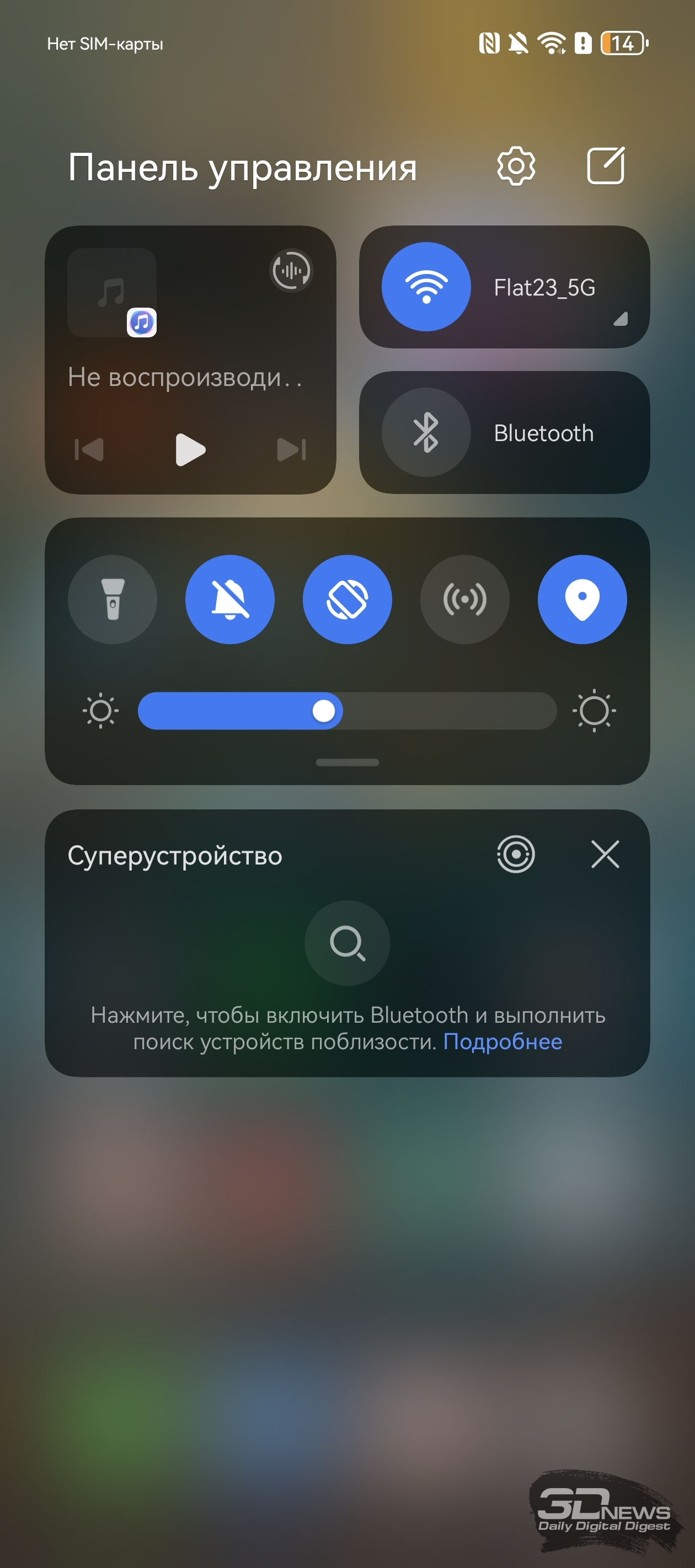Viewport: 695px width, 1568px height.
Task: Turn on Bluetooth
Action: pos(426,432)
